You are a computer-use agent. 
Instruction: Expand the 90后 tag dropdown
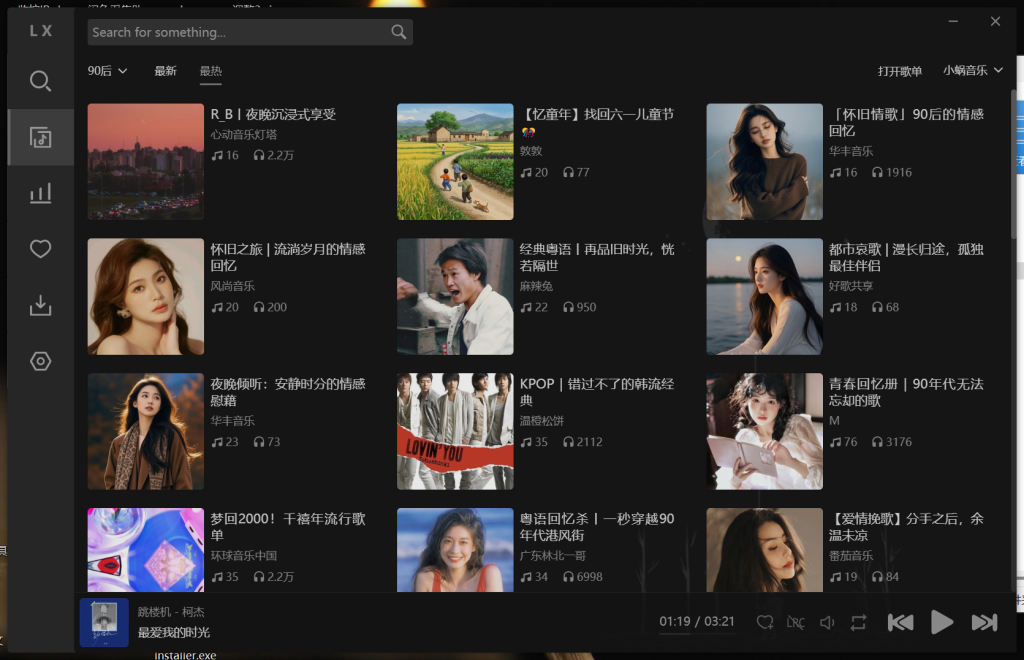pyautogui.click(x=107, y=71)
